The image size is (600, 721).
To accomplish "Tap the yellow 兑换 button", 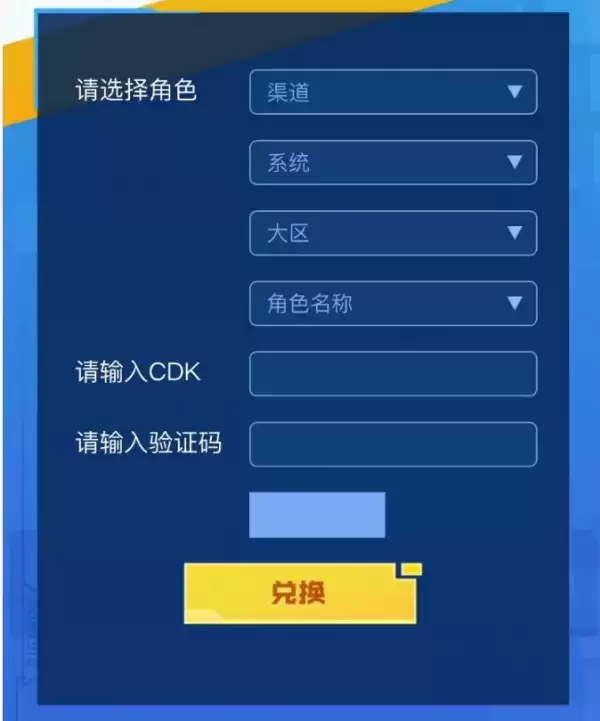I will 299,594.
